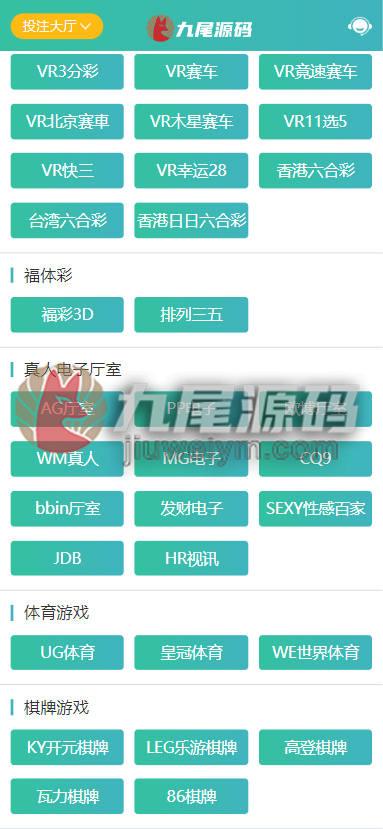Tap UG体育 sports
Screen dimensions: 383x829
click(67, 652)
